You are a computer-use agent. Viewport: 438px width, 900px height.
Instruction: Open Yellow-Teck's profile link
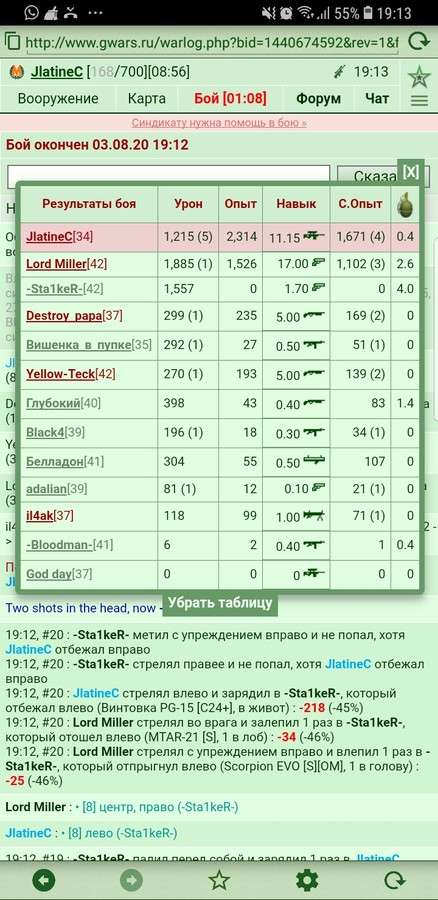[61, 374]
